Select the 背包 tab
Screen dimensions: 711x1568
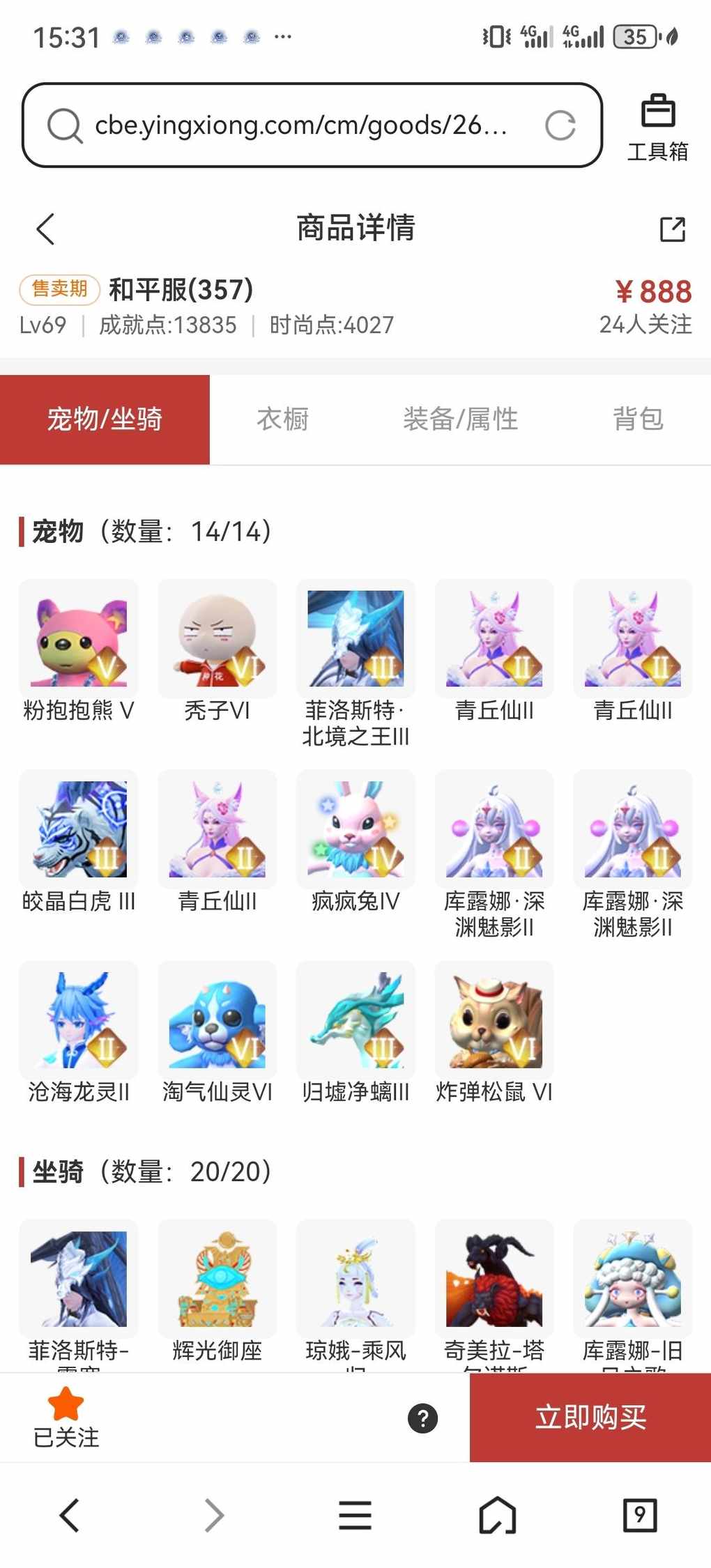coord(637,420)
